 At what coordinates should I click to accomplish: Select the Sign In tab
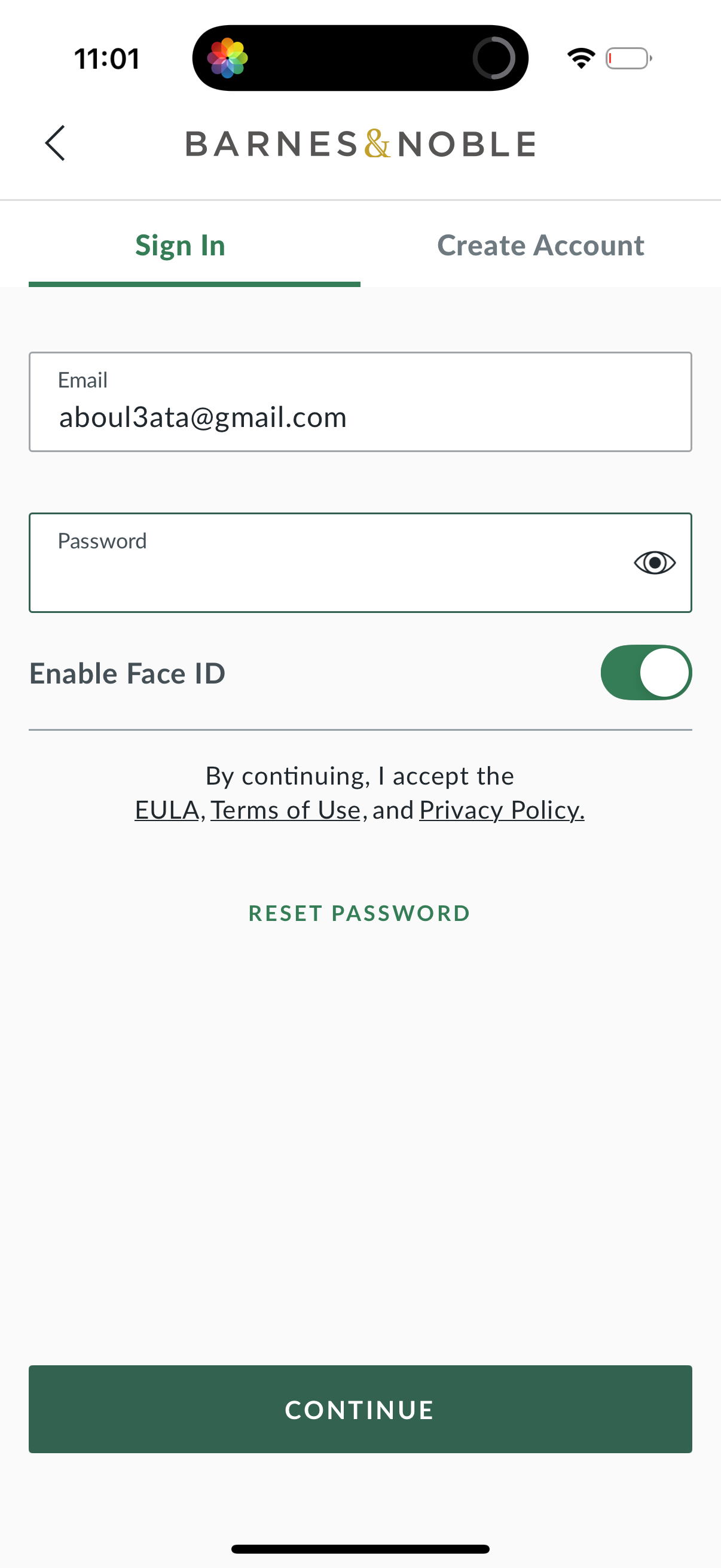click(x=180, y=245)
